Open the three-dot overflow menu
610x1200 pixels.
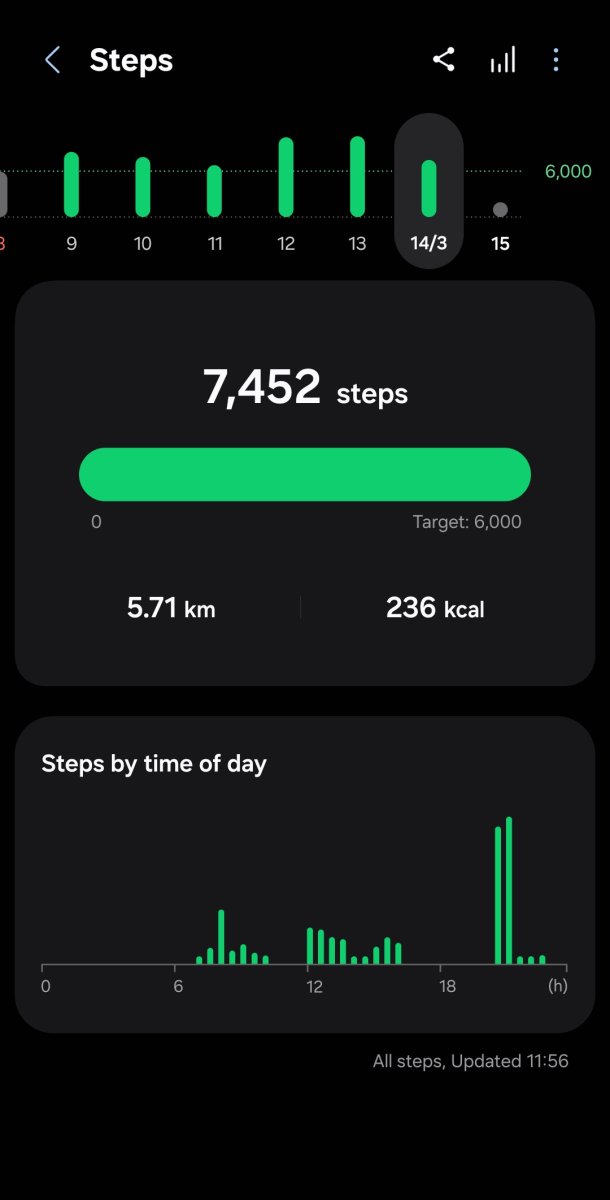(556, 60)
